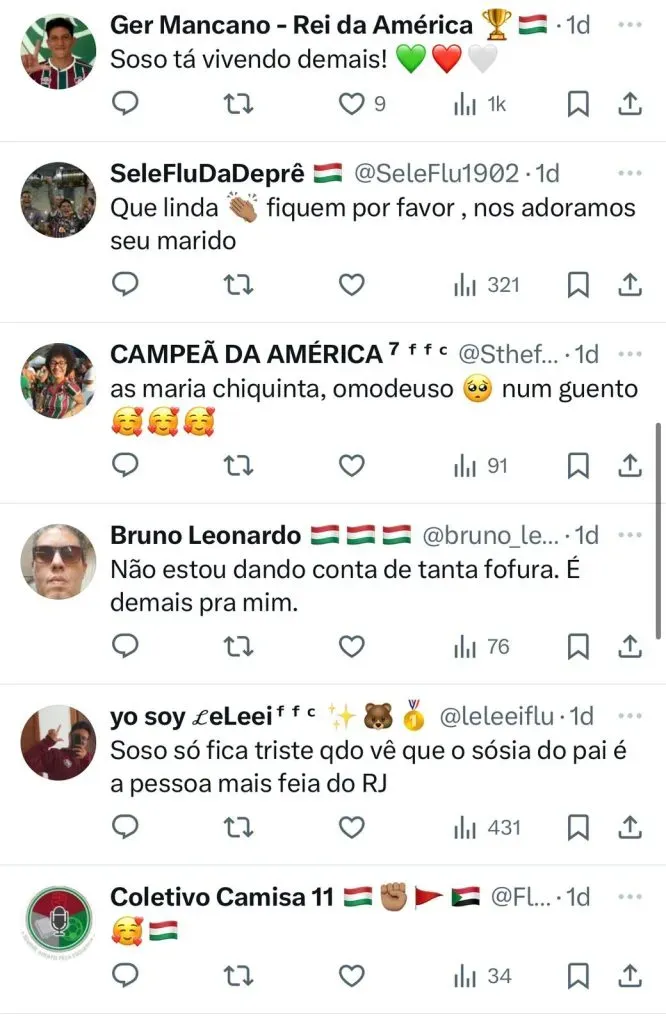Bookmark Coletivo Camisa 11's reply
The width and height of the screenshot is (666, 1024).
pyautogui.click(x=578, y=975)
